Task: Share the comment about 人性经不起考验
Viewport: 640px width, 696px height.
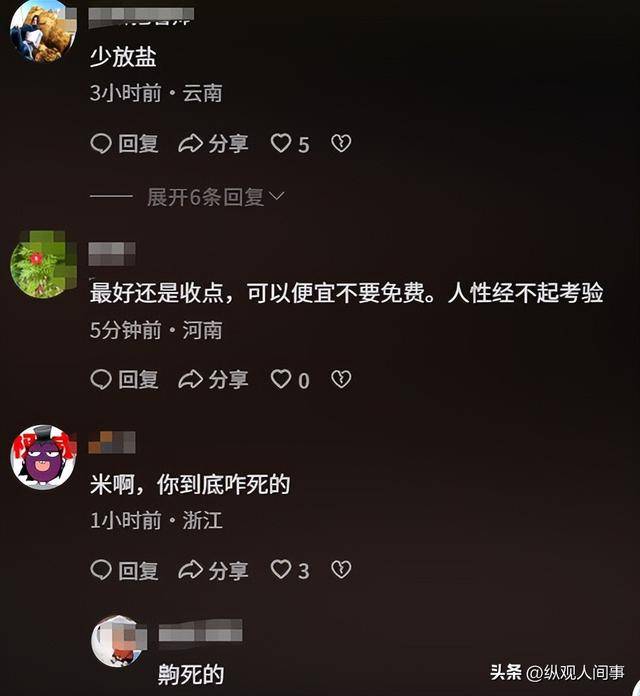Action: tap(213, 379)
